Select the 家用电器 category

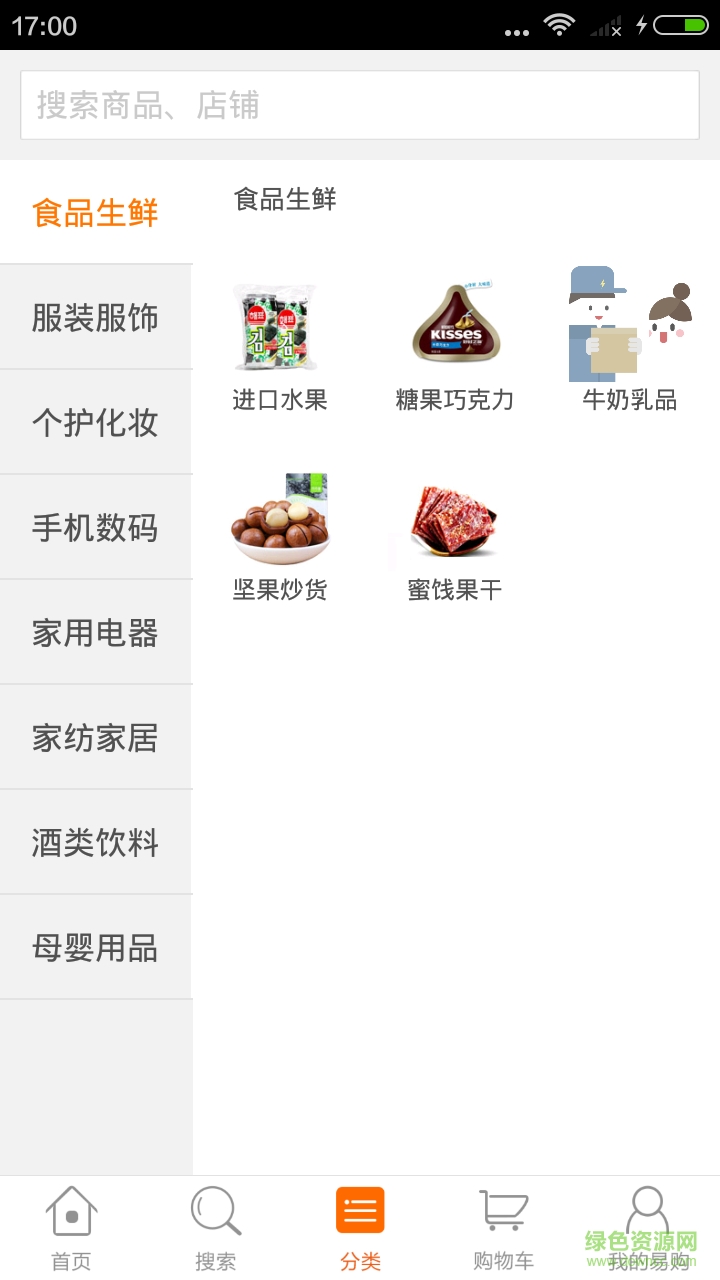[96, 633]
